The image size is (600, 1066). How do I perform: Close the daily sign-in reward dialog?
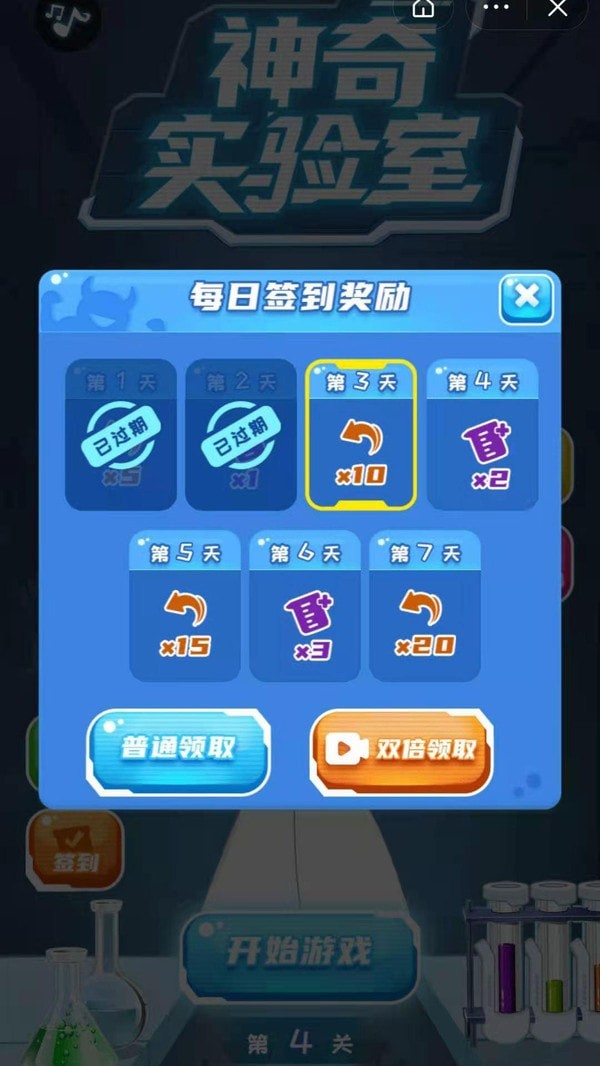pyautogui.click(x=526, y=298)
